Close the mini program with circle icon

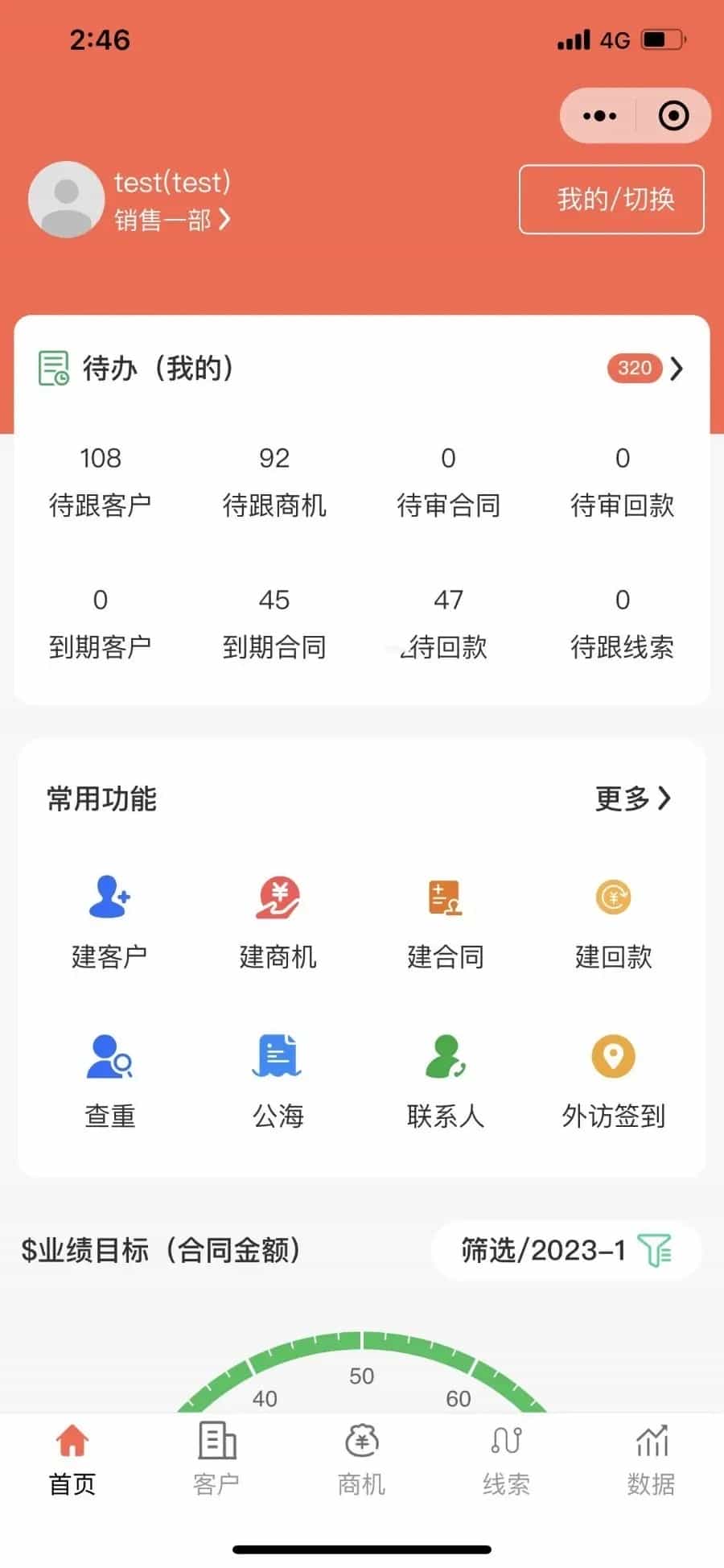coord(673,116)
